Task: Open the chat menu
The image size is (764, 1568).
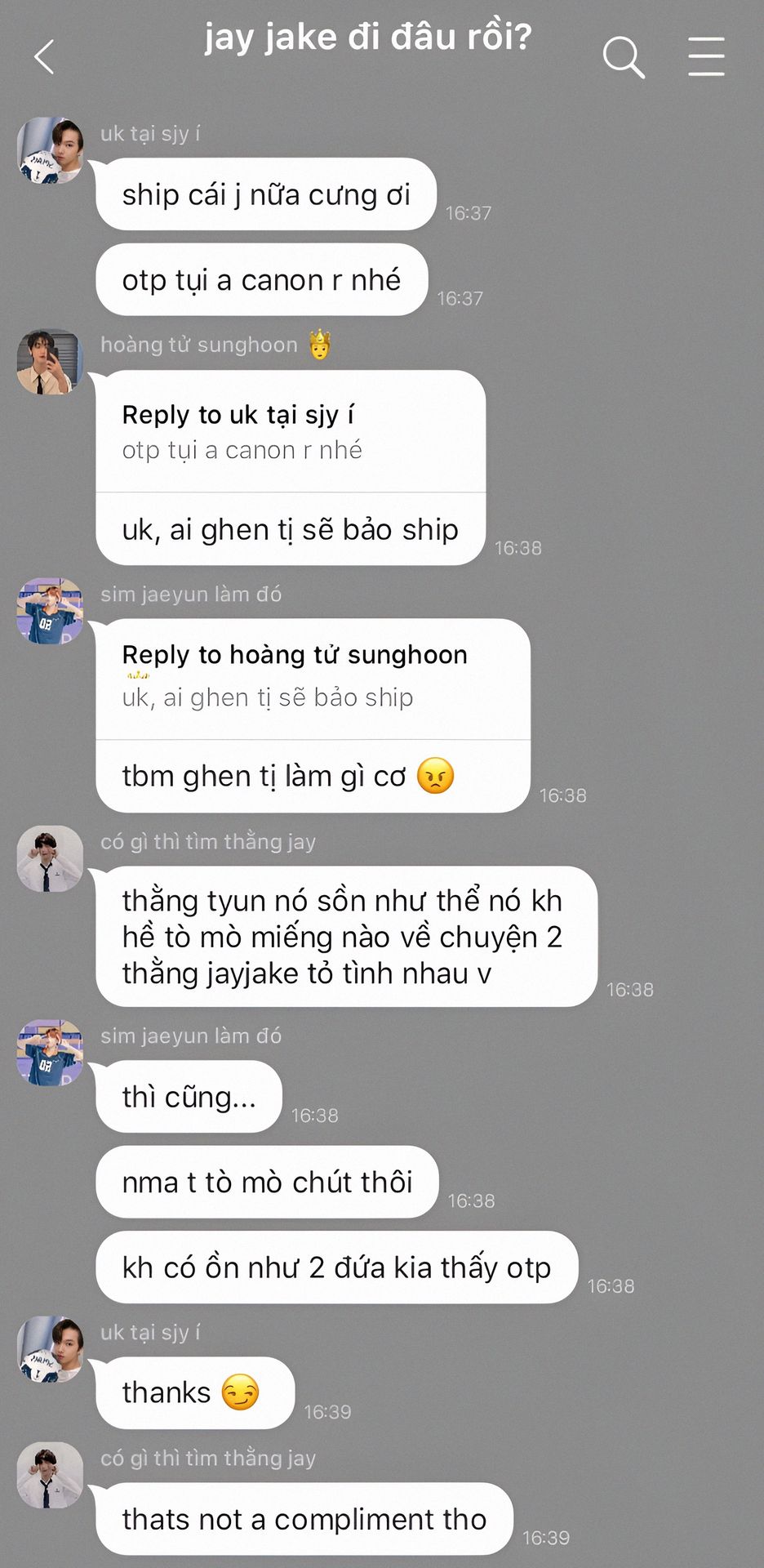Action: coord(706,57)
